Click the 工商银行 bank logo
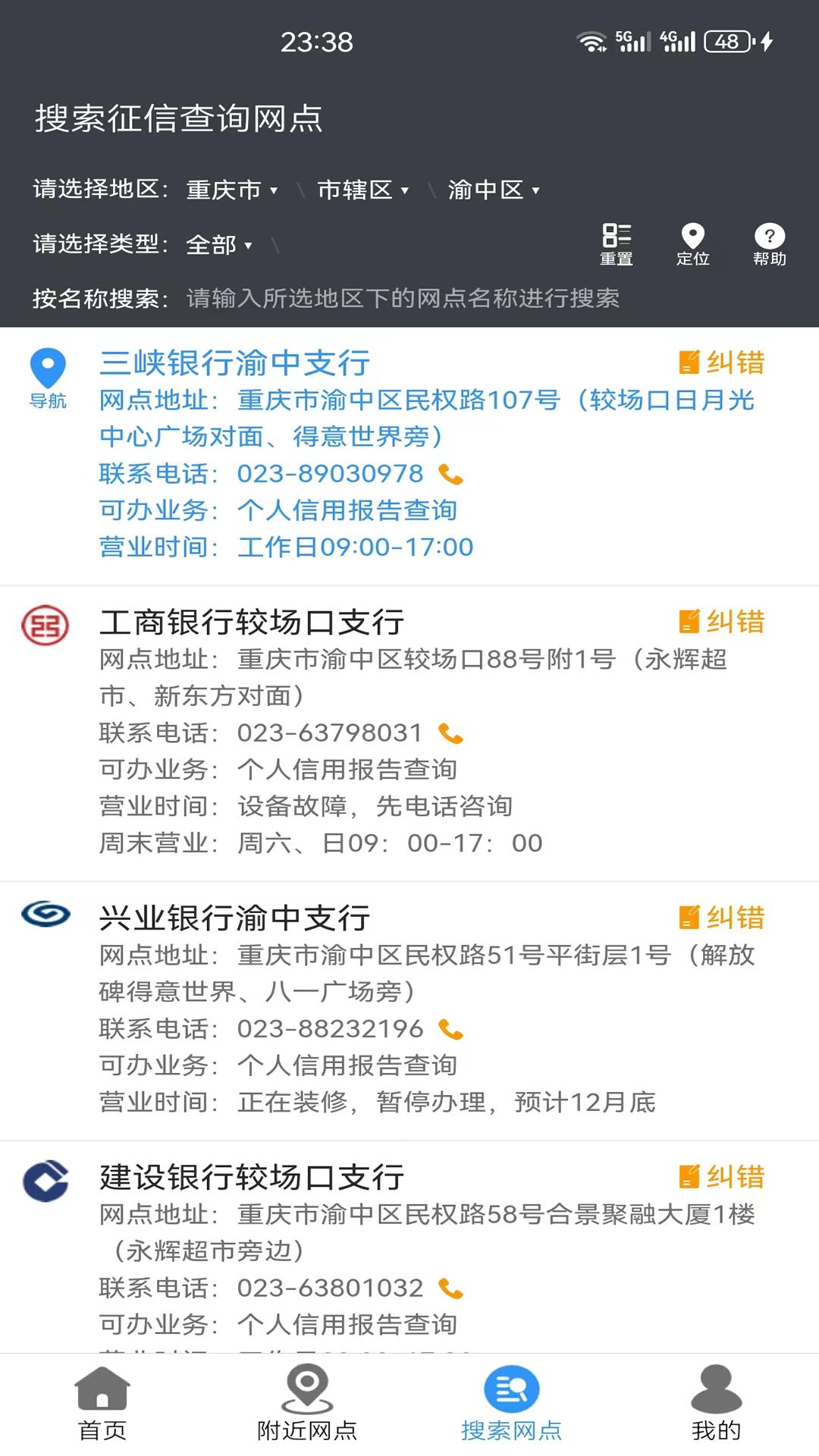 (x=43, y=623)
